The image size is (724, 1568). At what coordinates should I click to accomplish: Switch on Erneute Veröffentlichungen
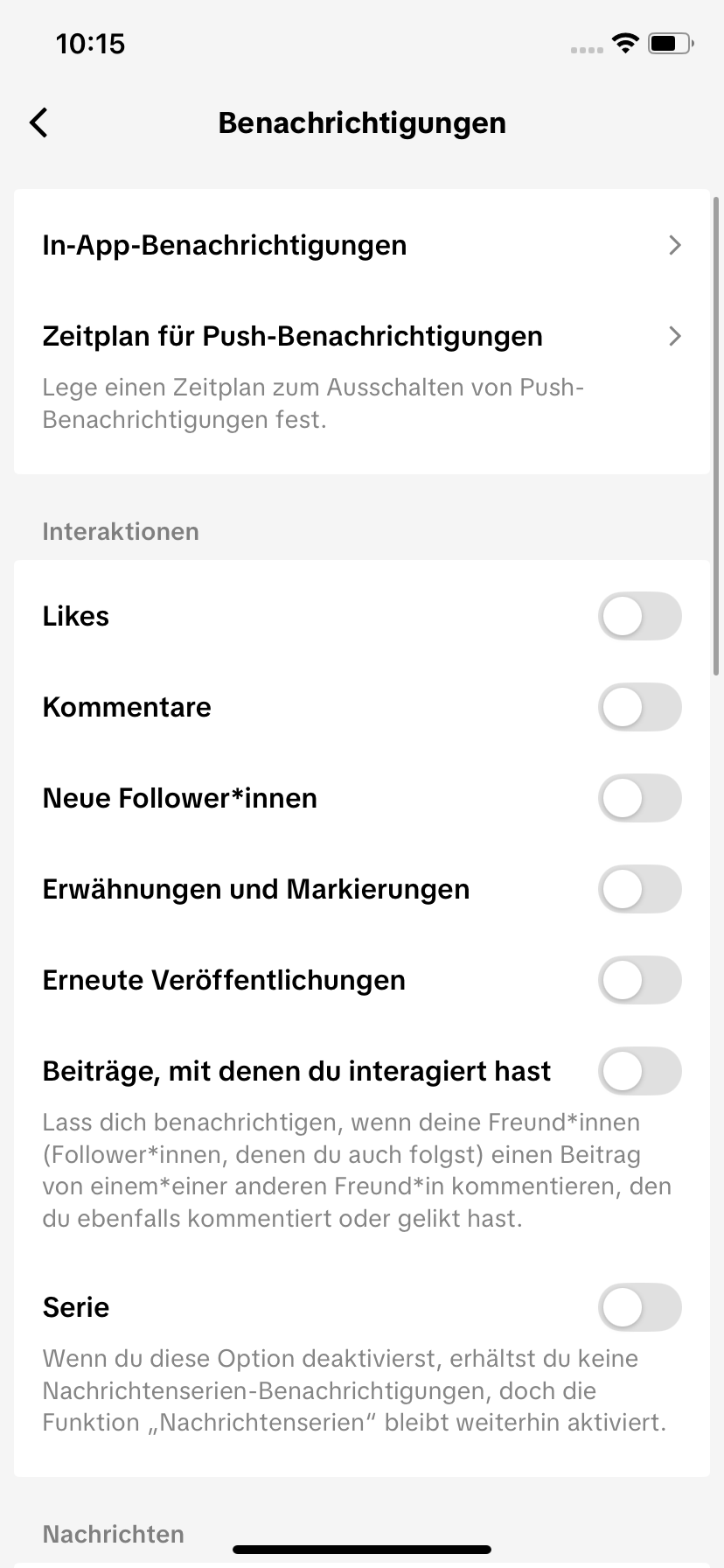click(x=640, y=980)
